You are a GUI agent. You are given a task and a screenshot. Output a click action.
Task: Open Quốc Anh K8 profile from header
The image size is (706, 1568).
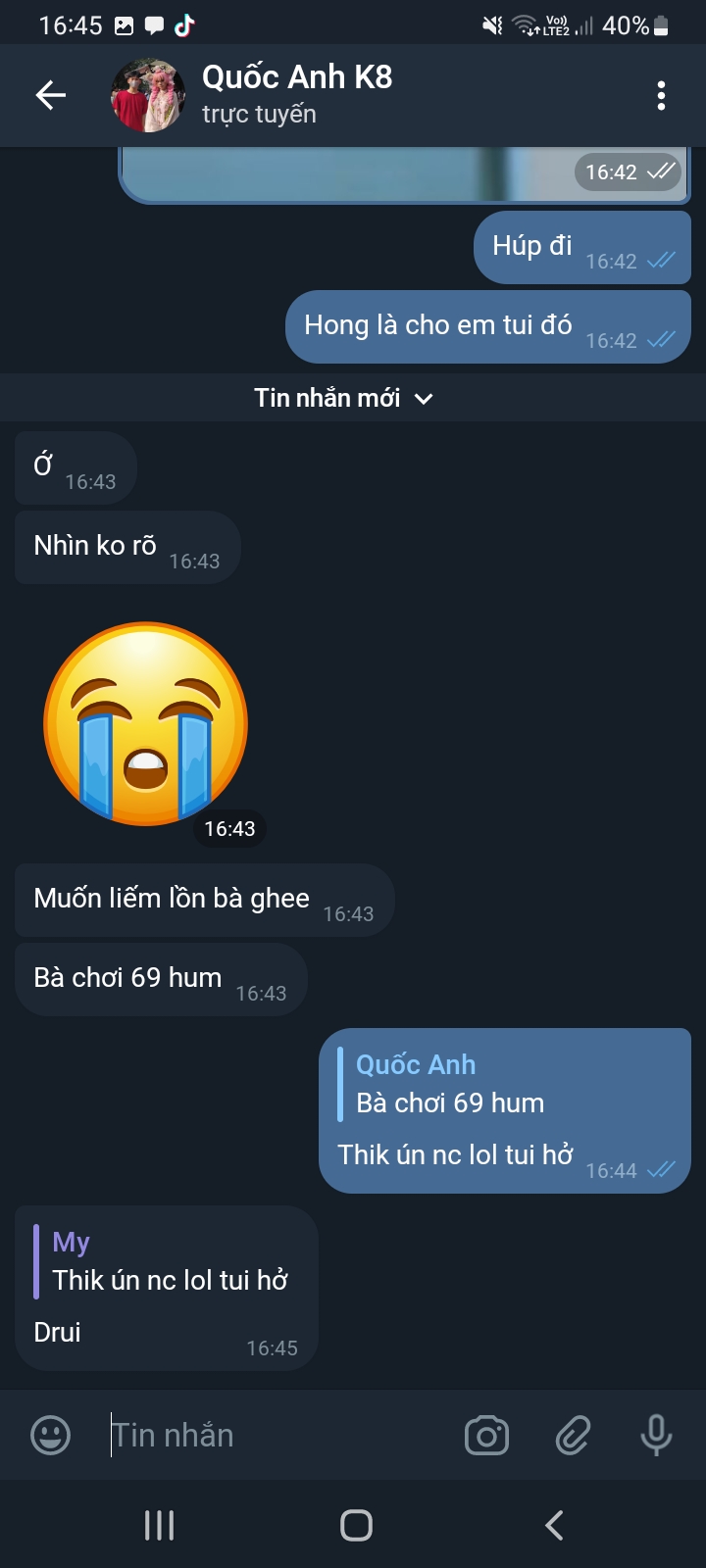coord(294,95)
